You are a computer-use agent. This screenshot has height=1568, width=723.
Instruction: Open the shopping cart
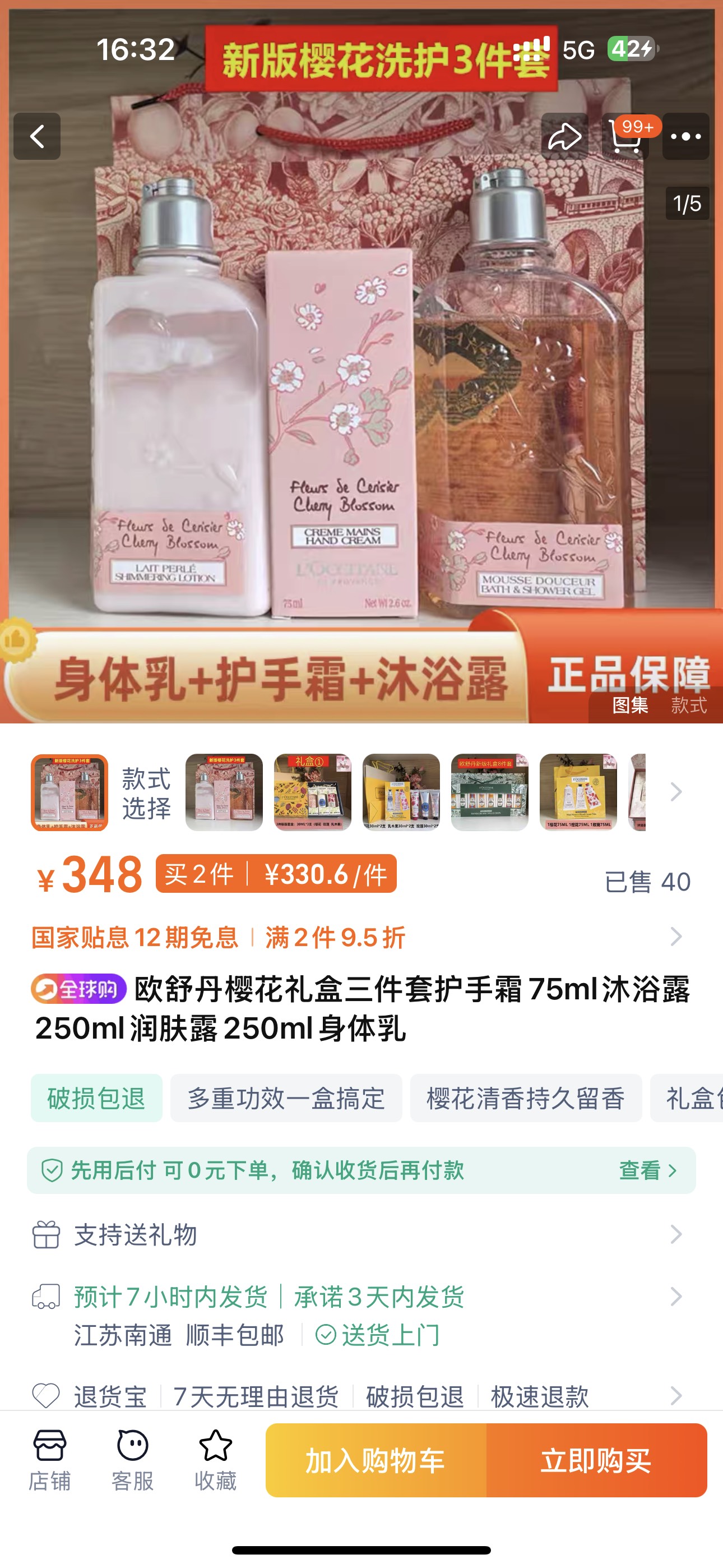coord(625,136)
